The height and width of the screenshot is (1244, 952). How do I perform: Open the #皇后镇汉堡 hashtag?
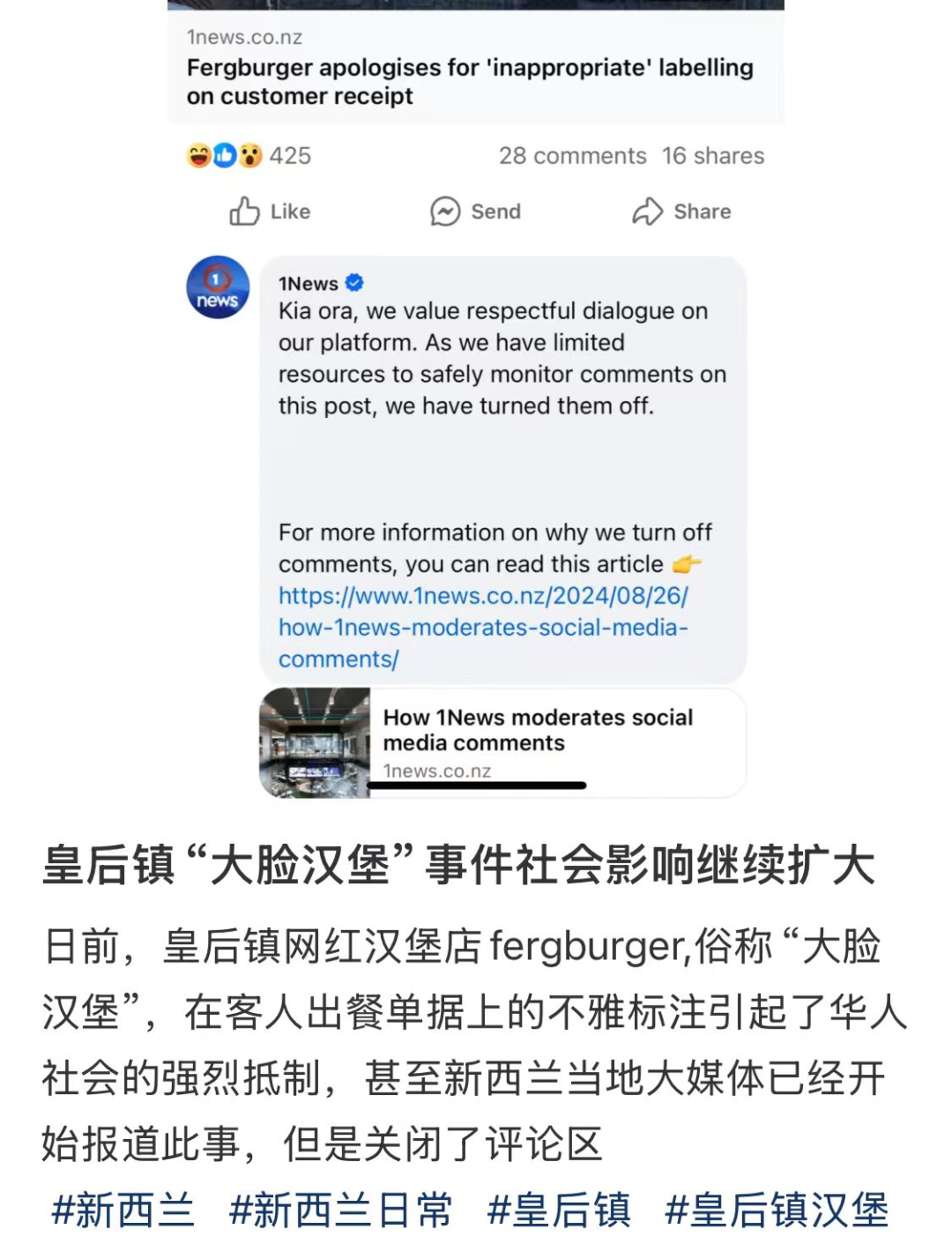[777, 1210]
